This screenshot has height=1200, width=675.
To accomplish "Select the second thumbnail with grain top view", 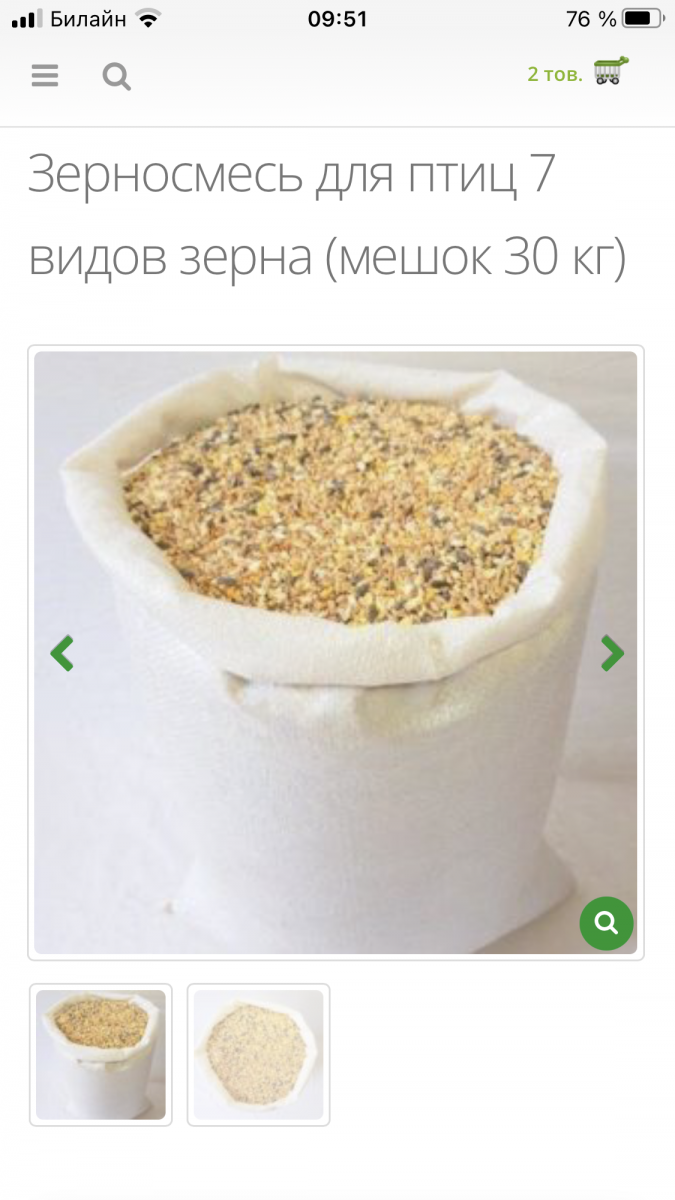I will coord(259,1055).
